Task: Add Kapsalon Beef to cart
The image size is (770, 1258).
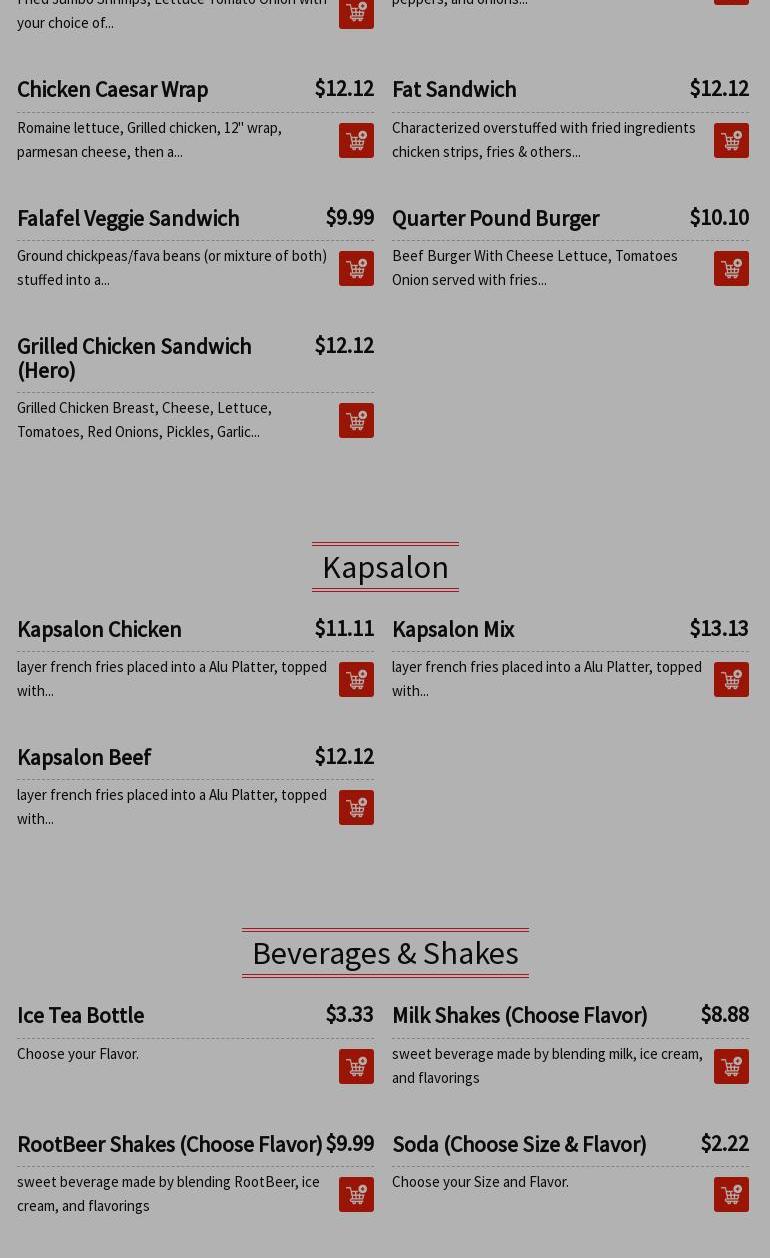Action: (356, 808)
